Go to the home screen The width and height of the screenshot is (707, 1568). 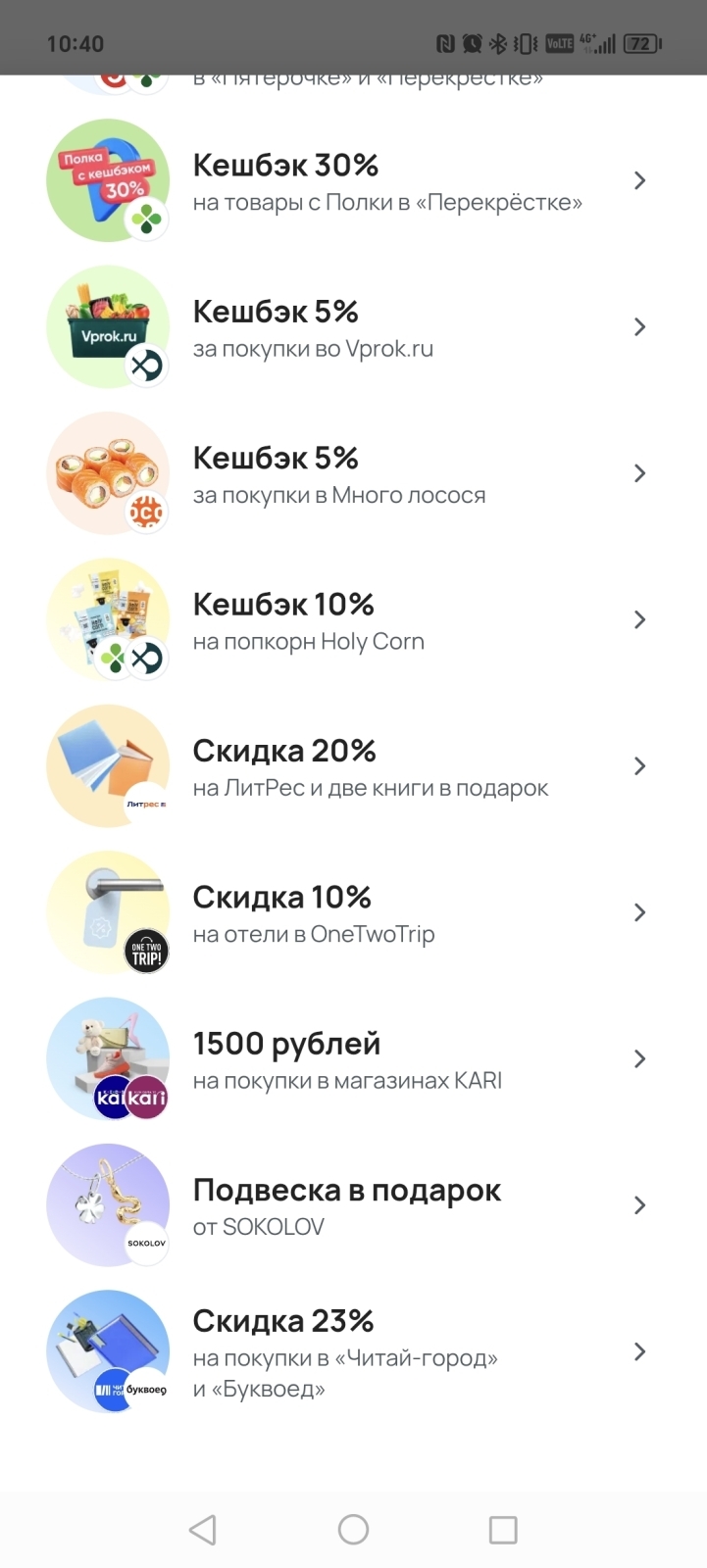click(353, 1530)
